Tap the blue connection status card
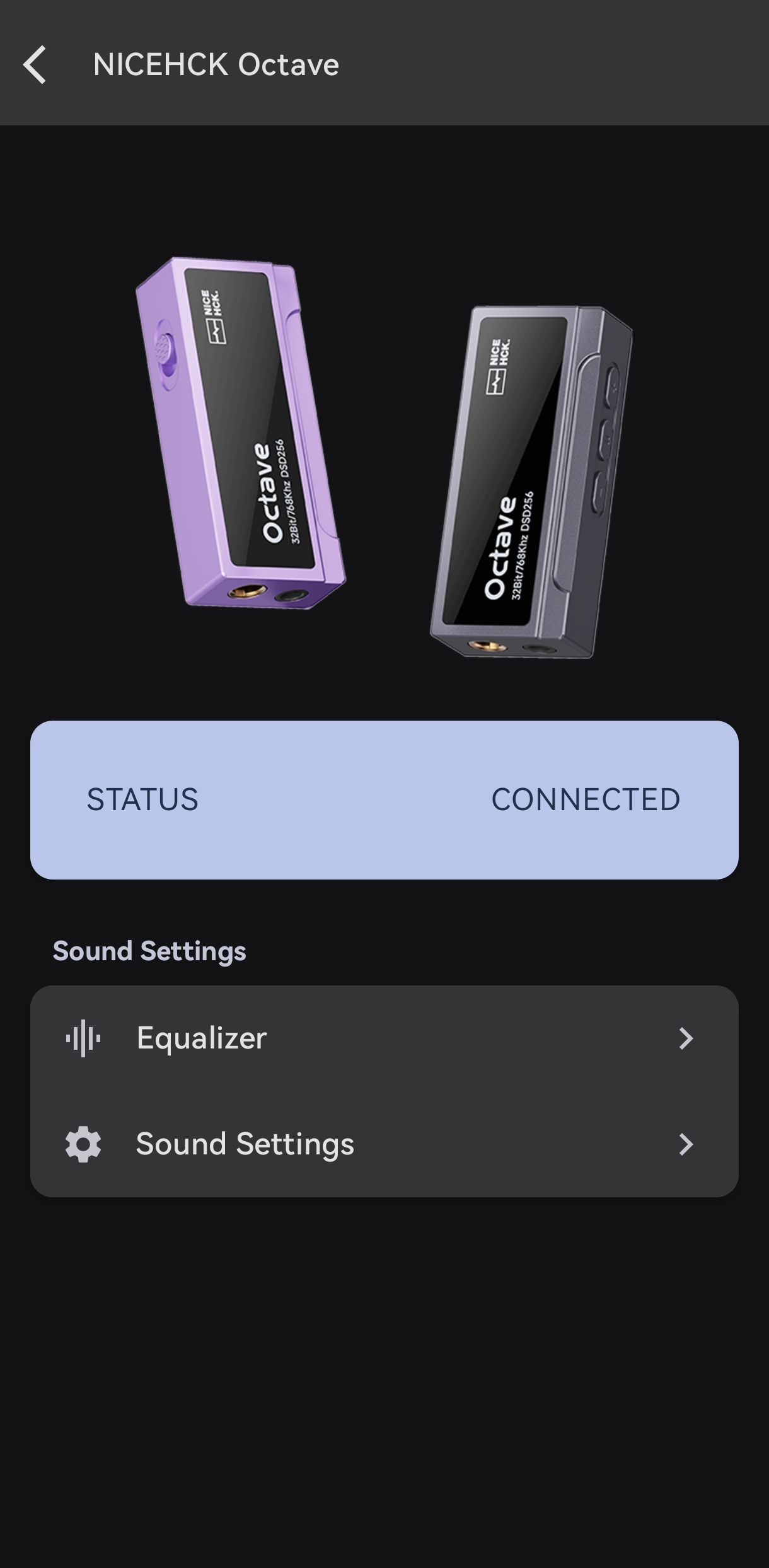This screenshot has height=1568, width=769. (384, 799)
